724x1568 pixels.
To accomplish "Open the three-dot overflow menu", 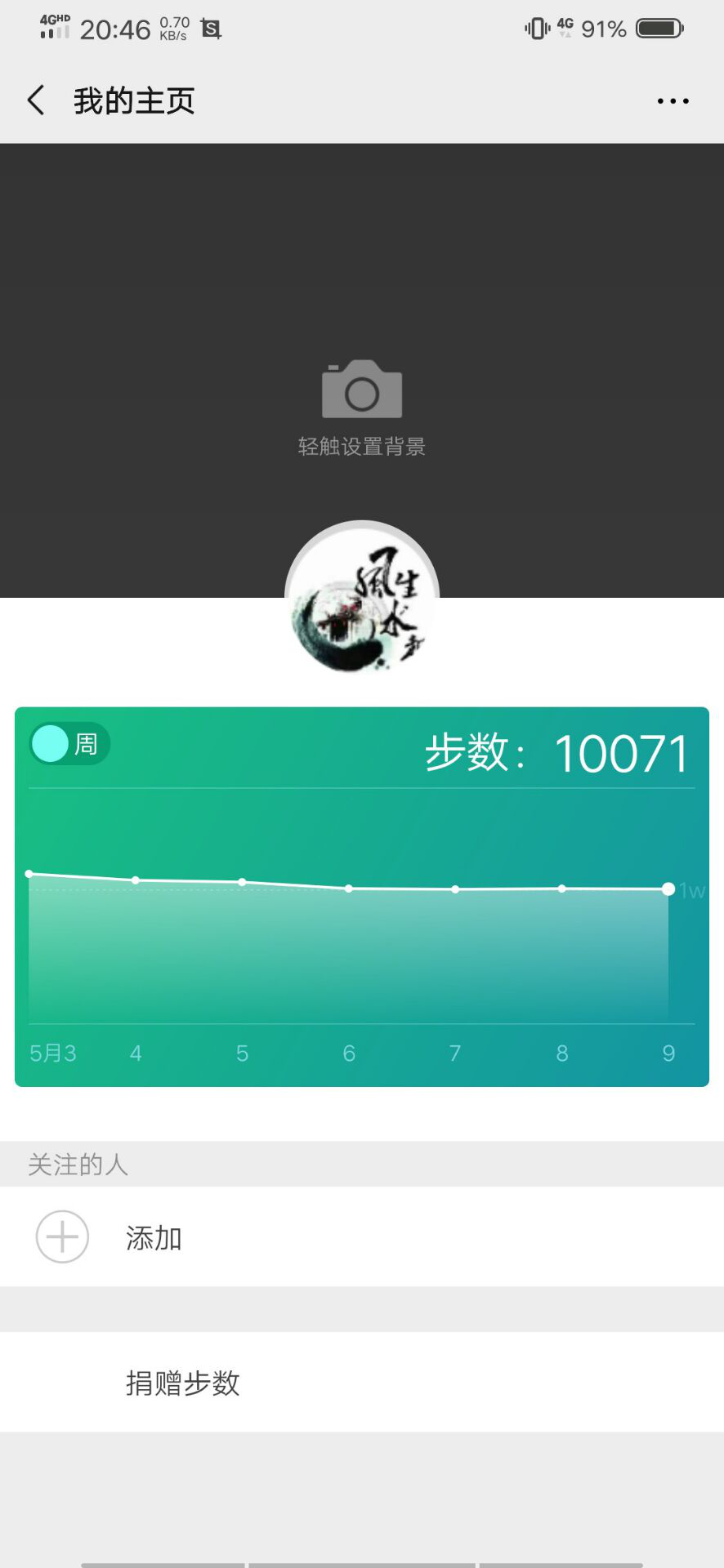I will 673,101.
